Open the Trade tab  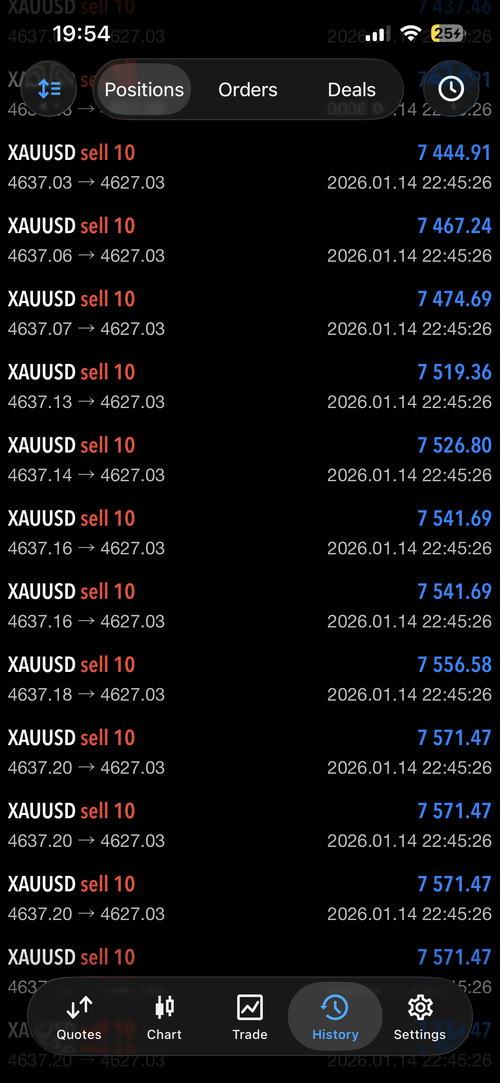point(249,1017)
